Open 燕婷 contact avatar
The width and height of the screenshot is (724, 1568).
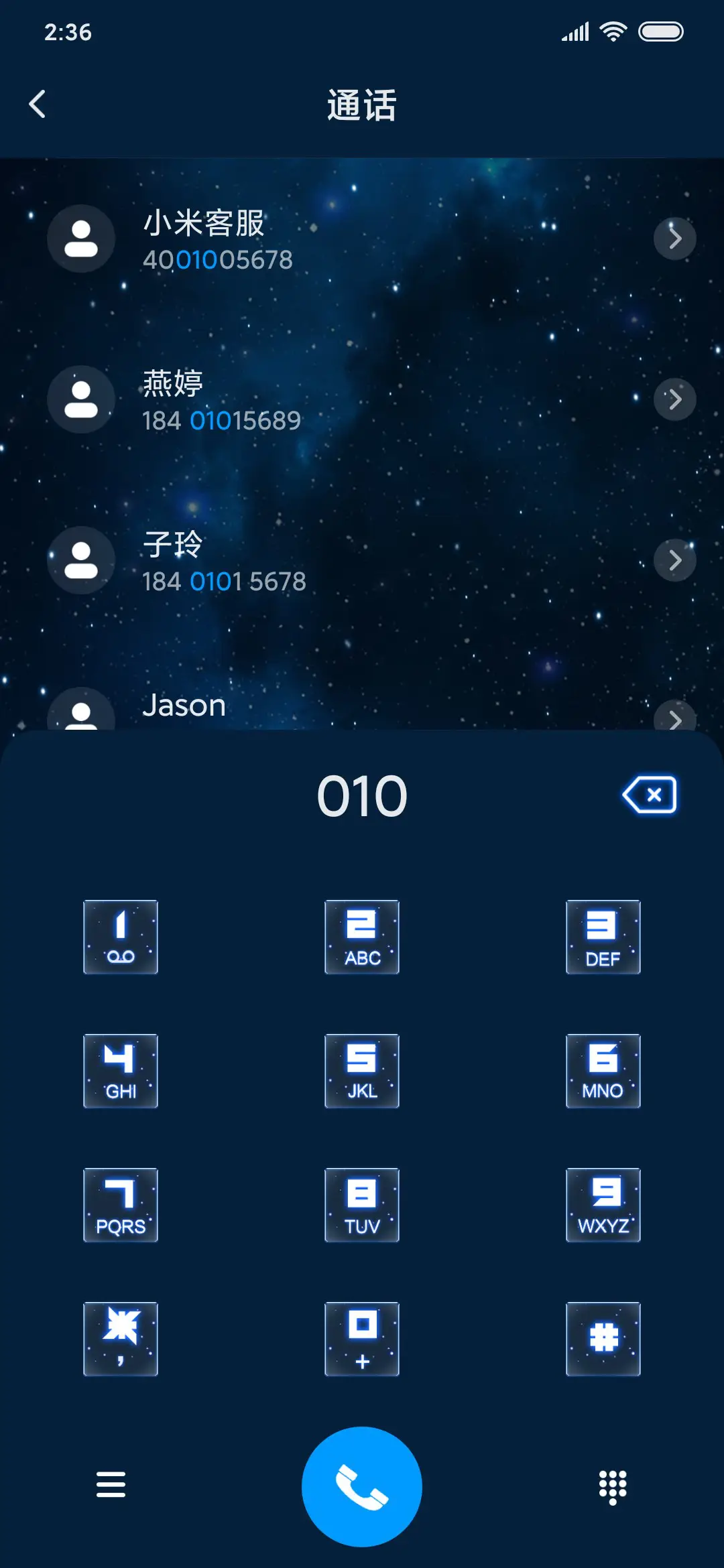pos(80,399)
